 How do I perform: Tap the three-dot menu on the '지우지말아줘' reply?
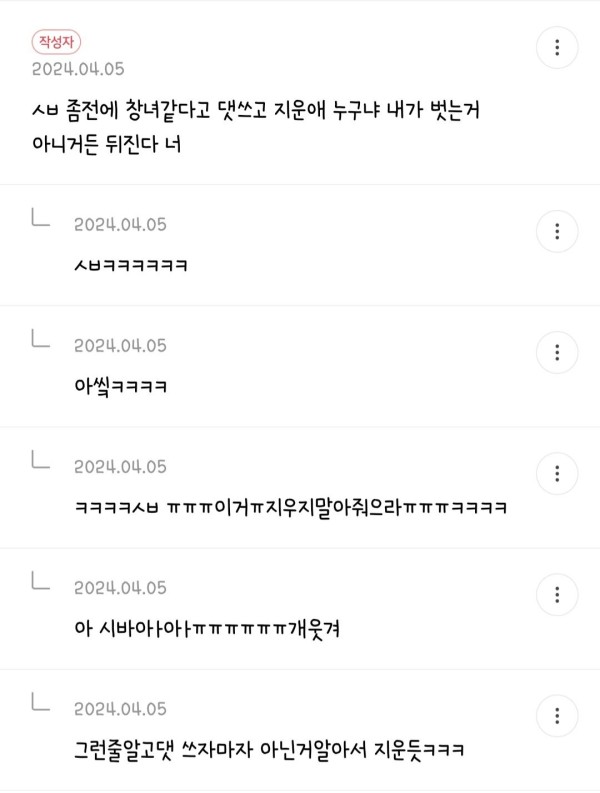point(557,473)
